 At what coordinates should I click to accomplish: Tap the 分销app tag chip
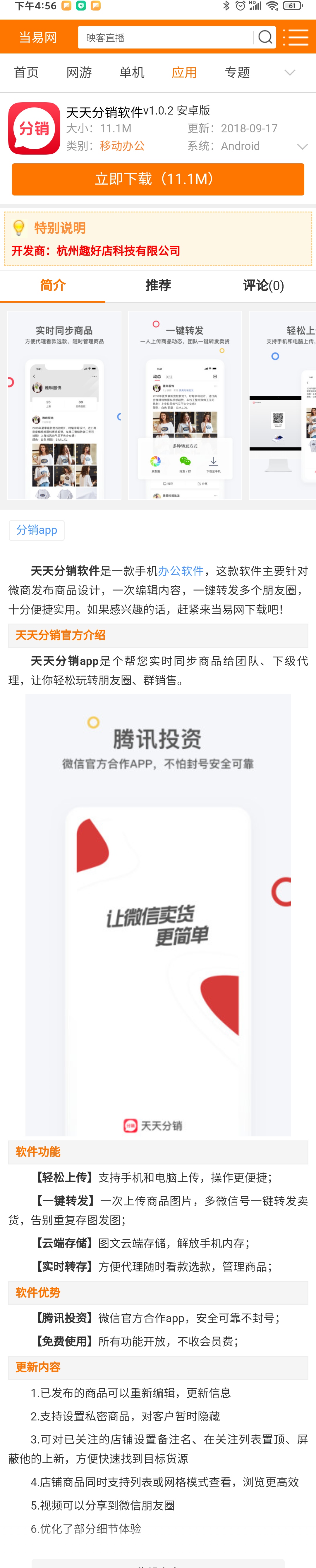coord(37,530)
